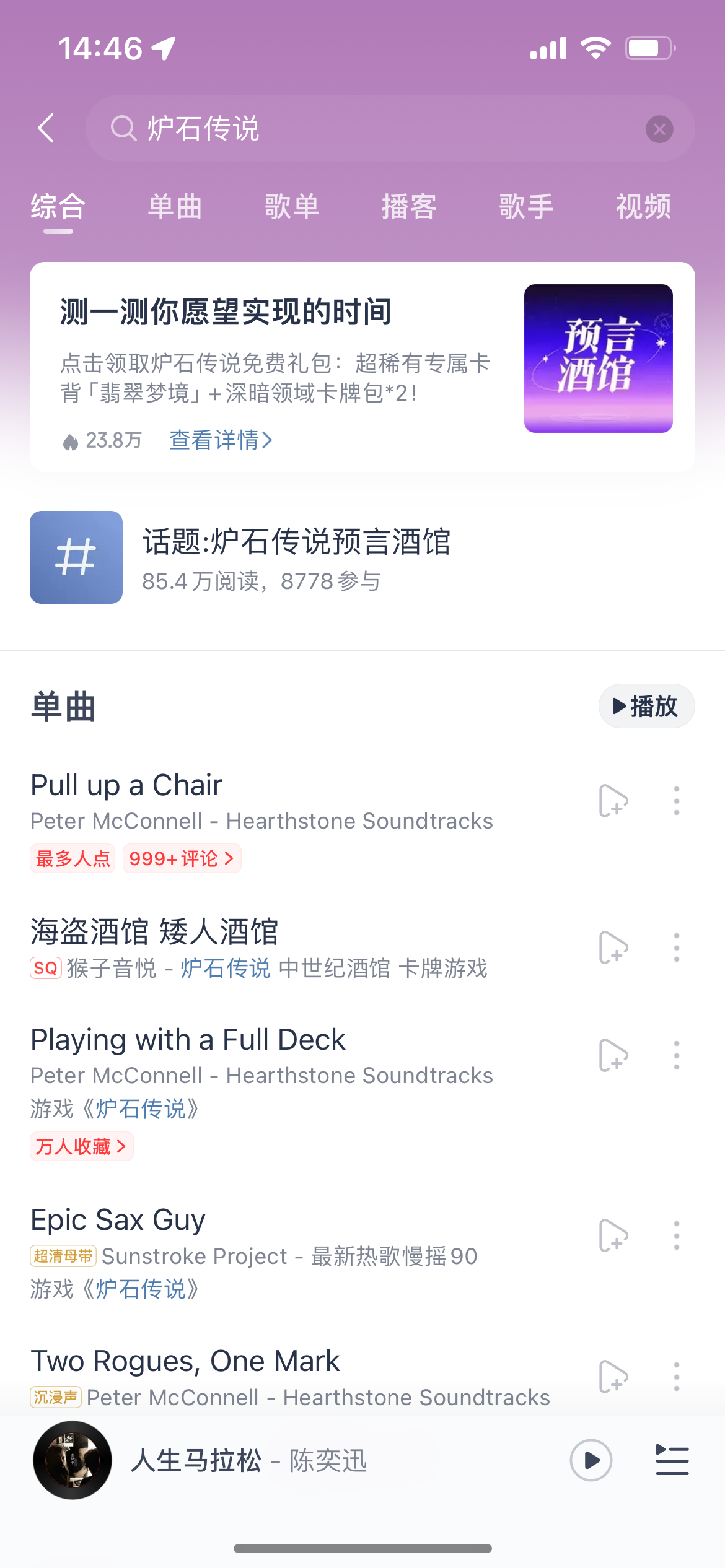The height and width of the screenshot is (1568, 725).
Task: Clear the 炉石传说 search text
Action: [x=659, y=129]
